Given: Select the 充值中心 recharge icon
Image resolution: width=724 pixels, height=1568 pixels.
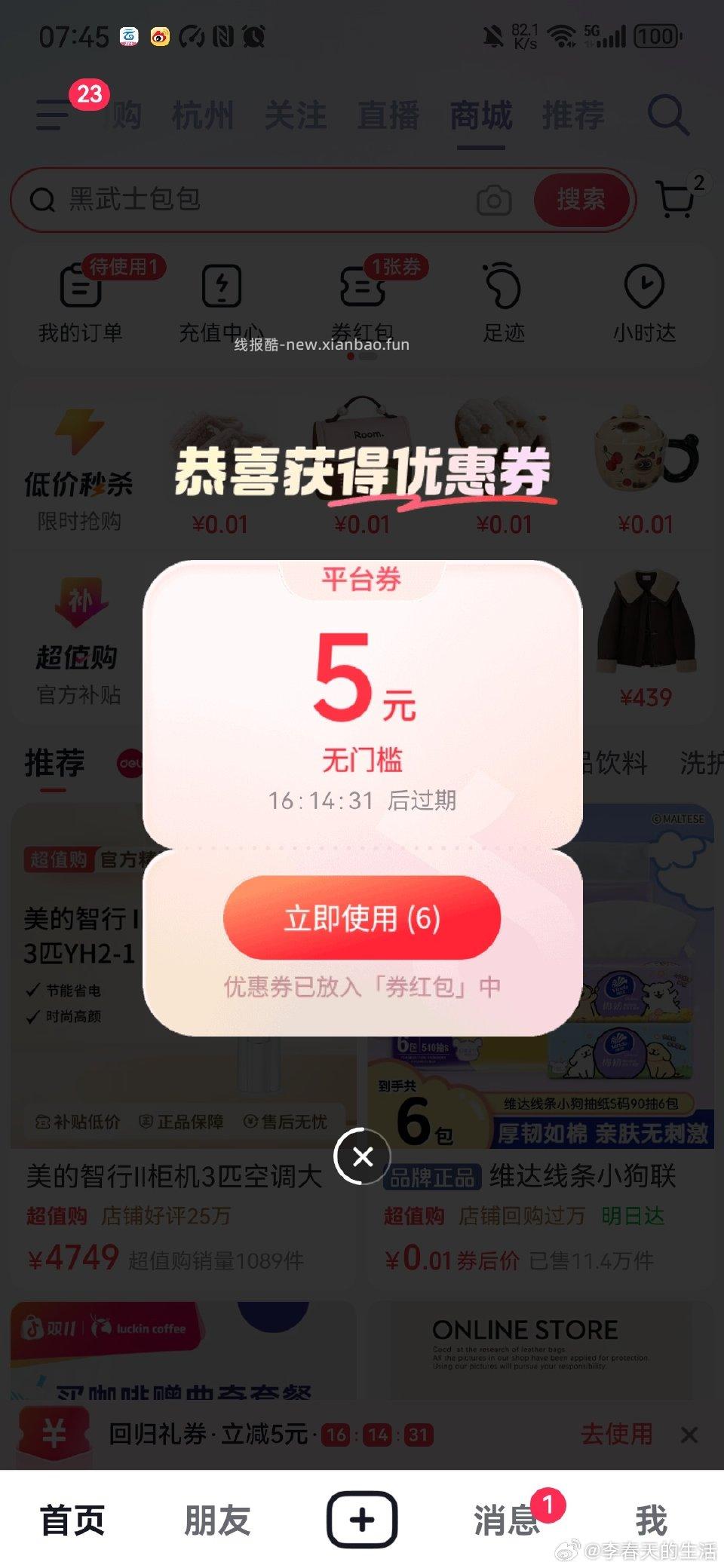Looking at the screenshot, I should [220, 302].
